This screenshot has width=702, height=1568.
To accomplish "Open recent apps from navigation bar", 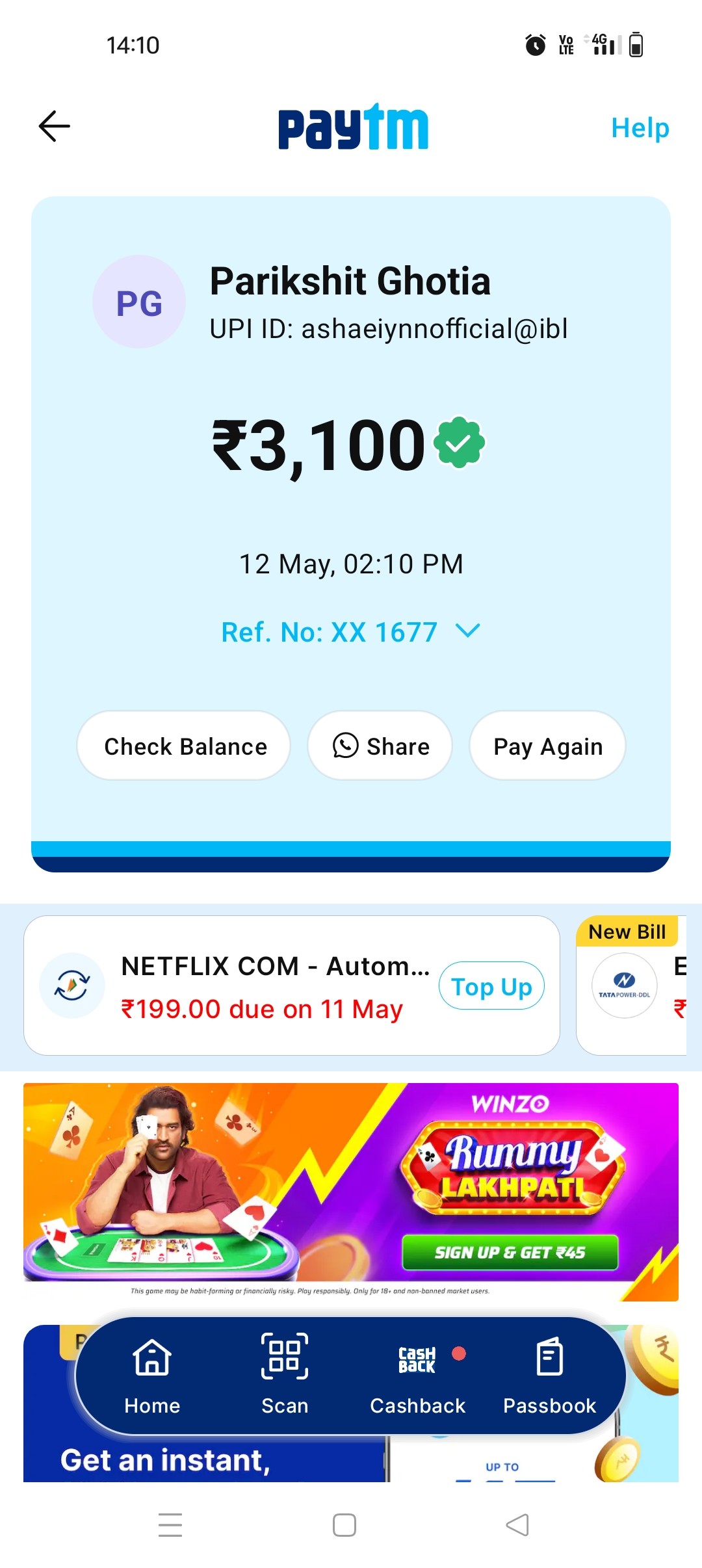I will pos(170,1525).
